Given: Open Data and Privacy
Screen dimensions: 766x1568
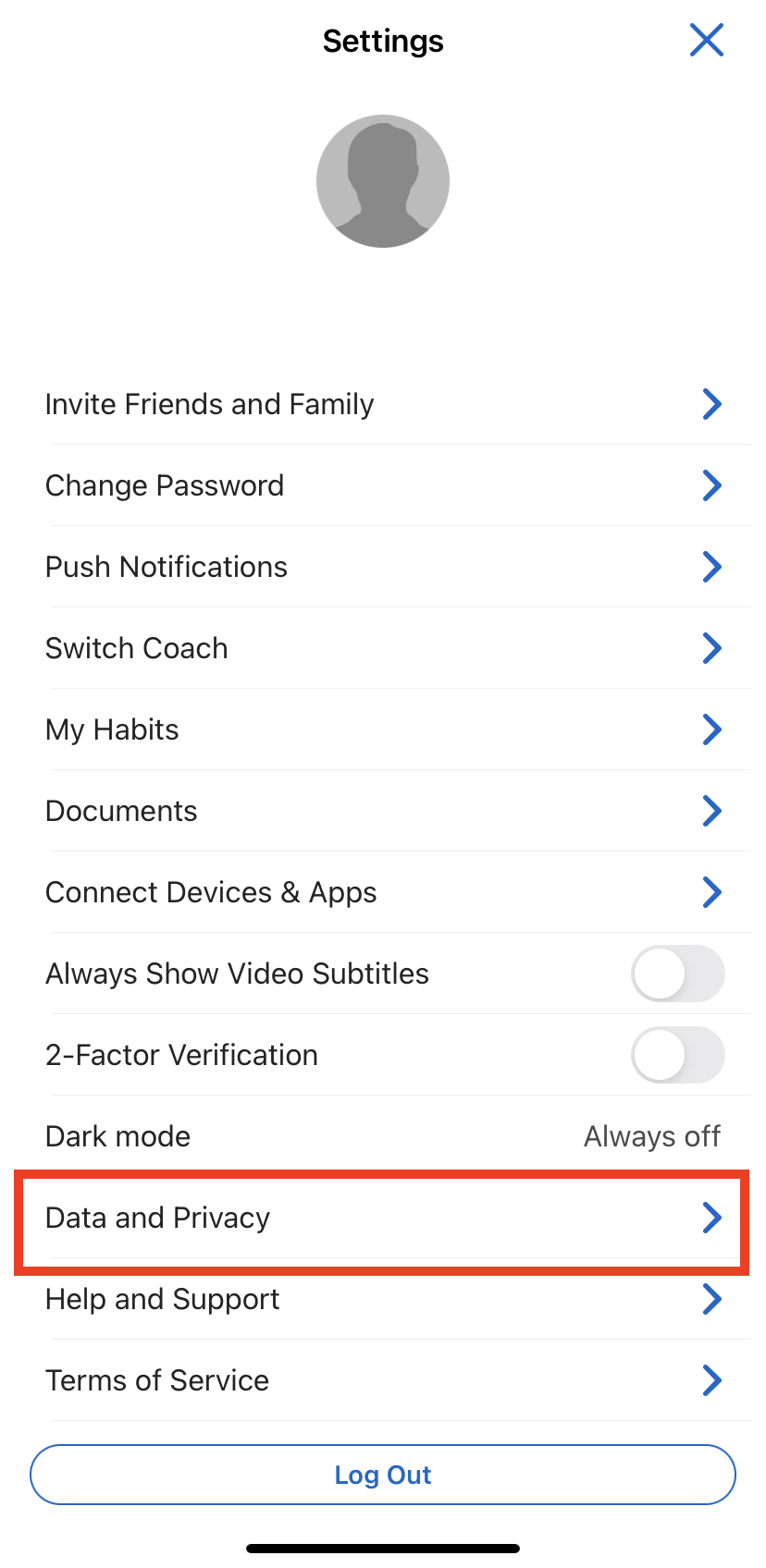Looking at the screenshot, I should pos(383,1218).
